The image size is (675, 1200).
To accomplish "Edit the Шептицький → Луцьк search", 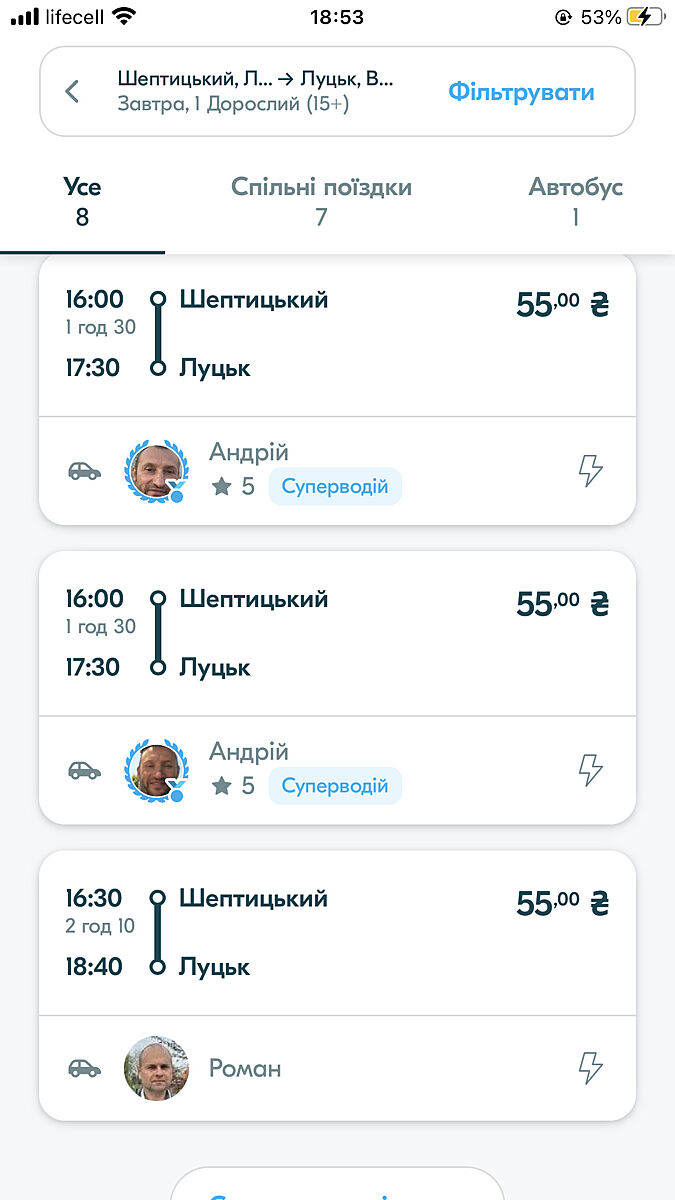I will (255, 91).
